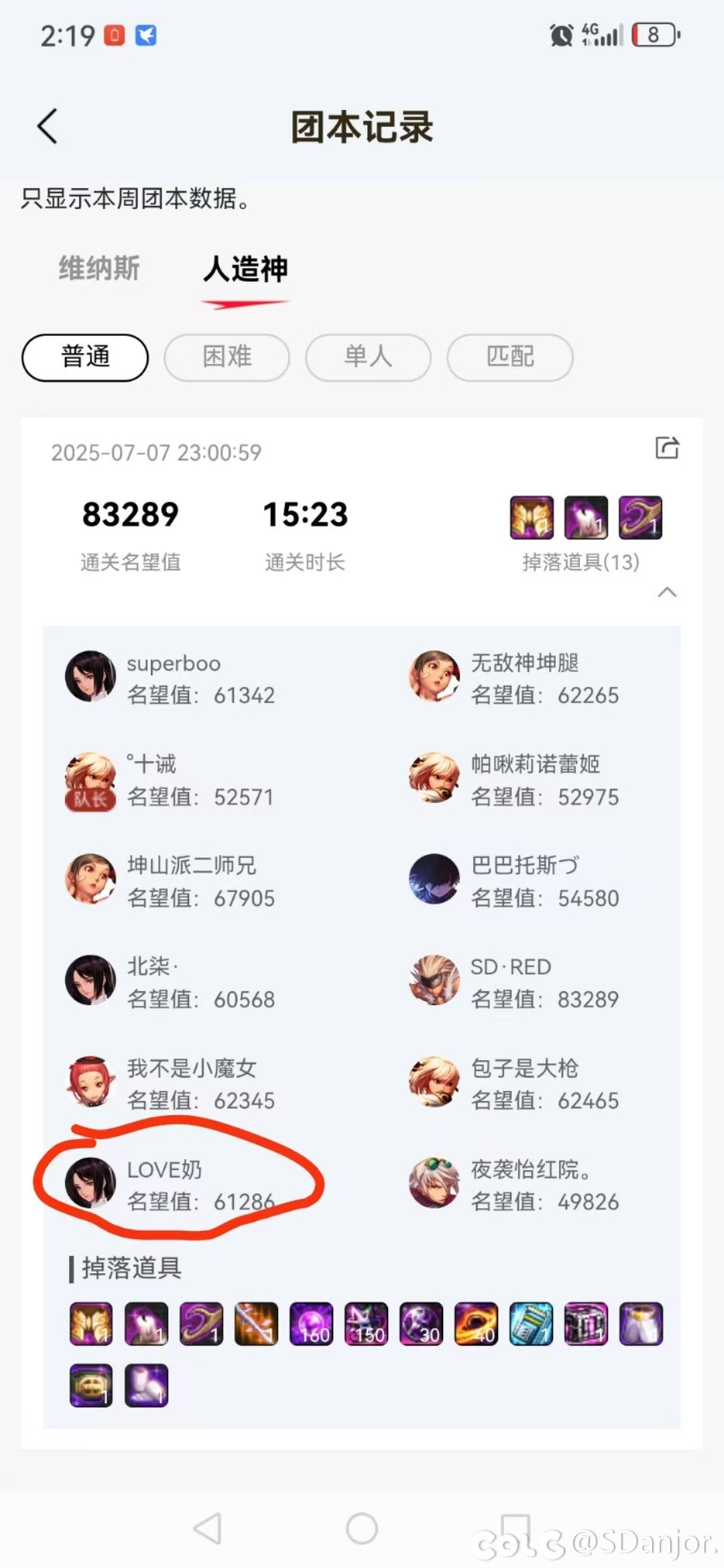The height and width of the screenshot is (1568, 724).
Task: Open player LOVE奶's profile
Action: click(x=90, y=1183)
